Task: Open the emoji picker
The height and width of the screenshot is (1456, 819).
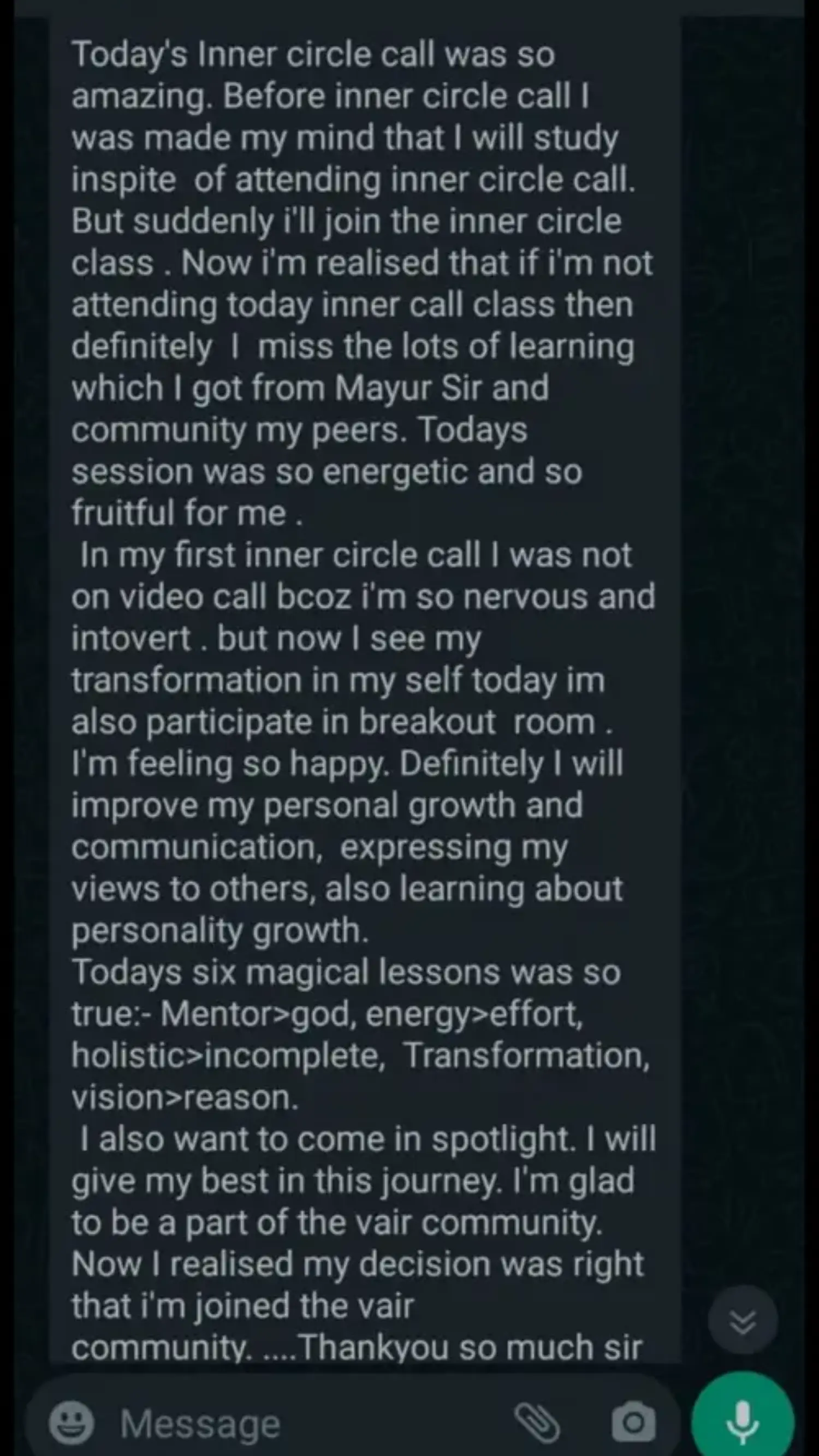Action: coord(71,1422)
